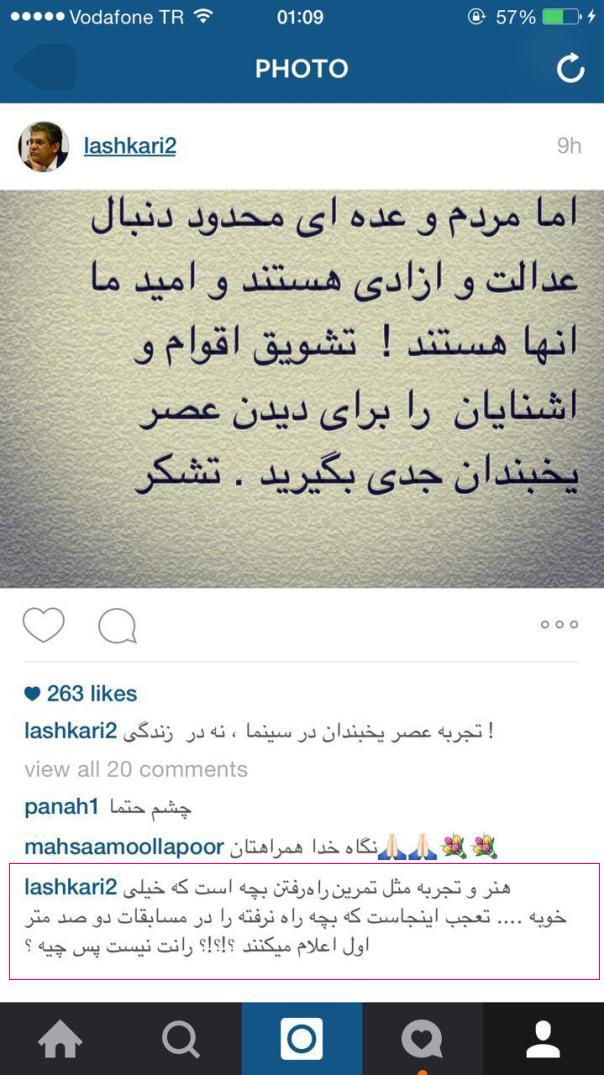Open the lashkari2 username link in post header
This screenshot has width=604, height=1075.
click(x=130, y=145)
